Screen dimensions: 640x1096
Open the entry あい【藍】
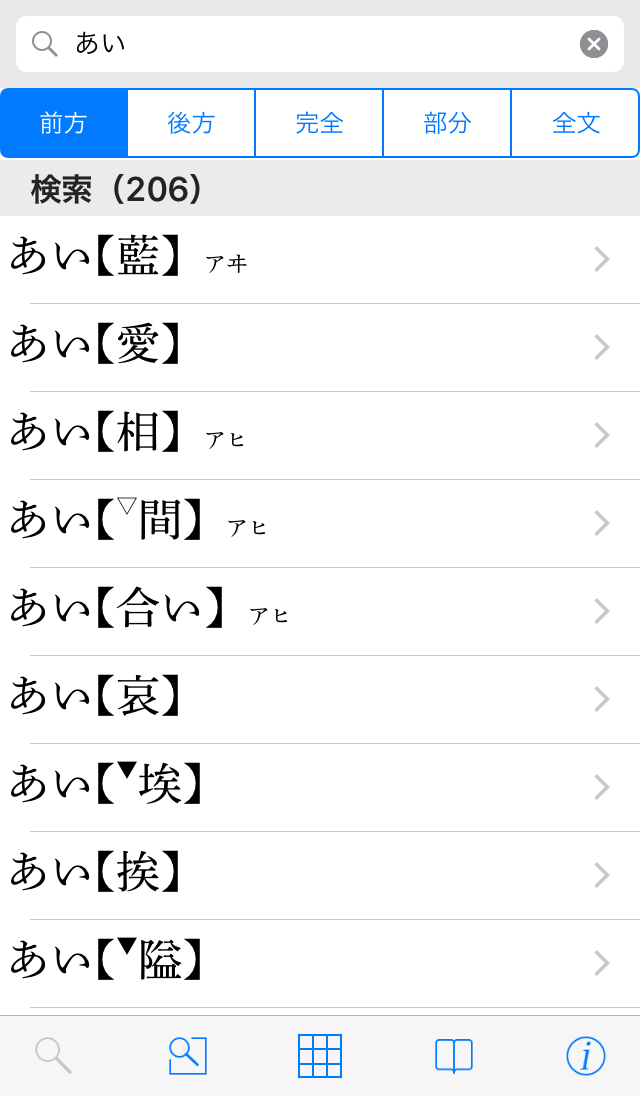click(x=320, y=259)
